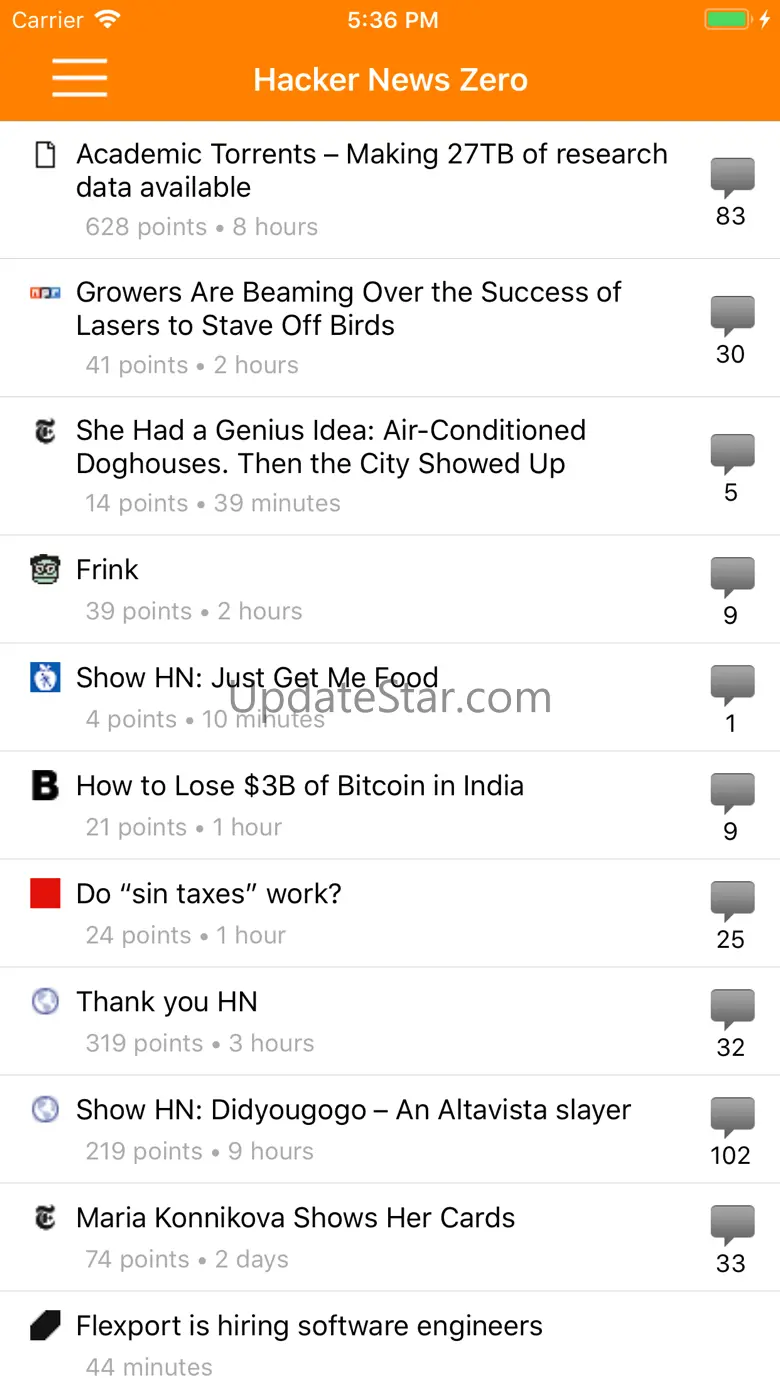780x1387 pixels.
Task: Open Show HN: Didyougogo story
Action: click(x=354, y=1110)
